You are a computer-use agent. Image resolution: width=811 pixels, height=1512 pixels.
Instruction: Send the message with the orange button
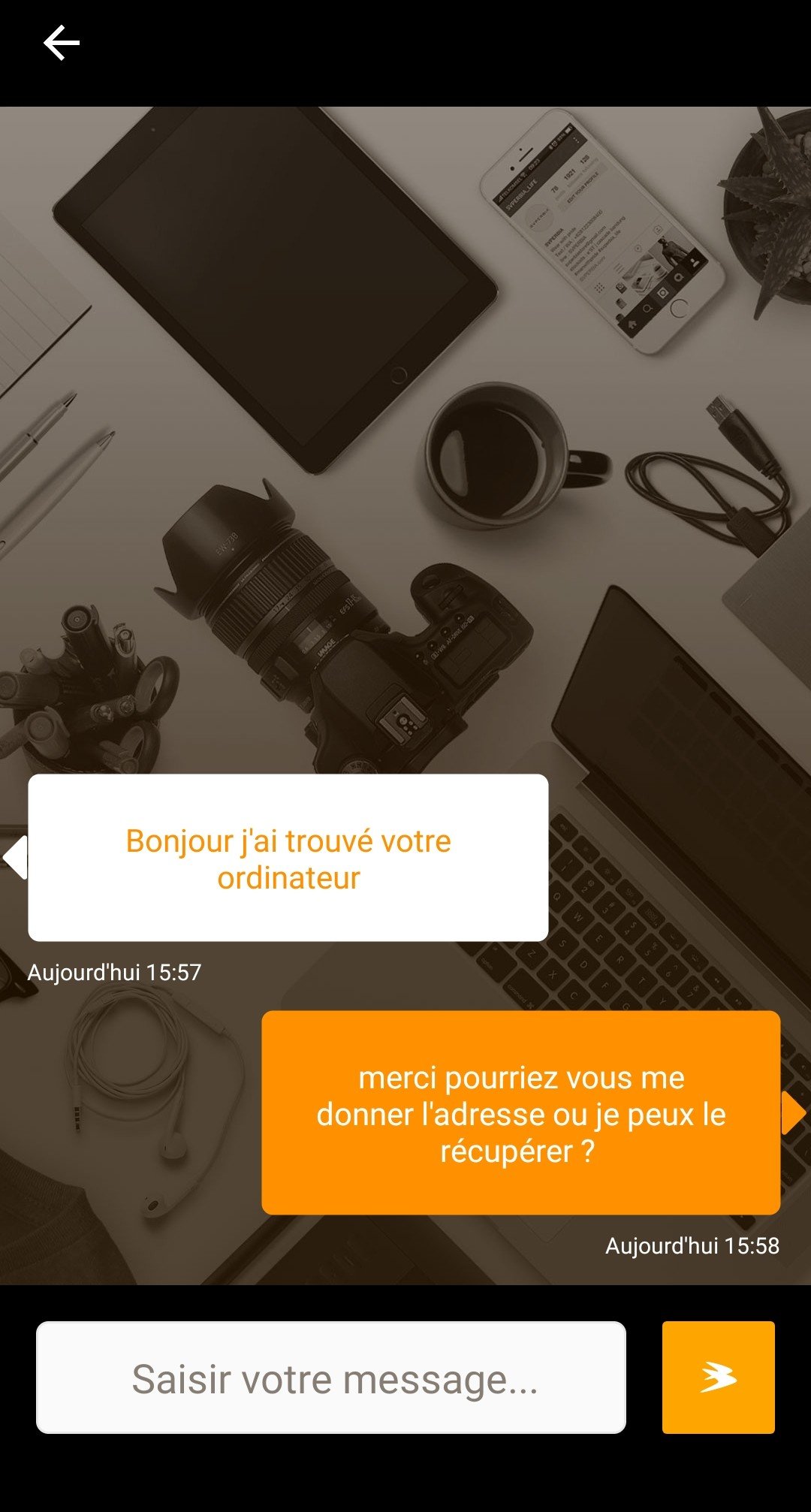(x=718, y=1378)
